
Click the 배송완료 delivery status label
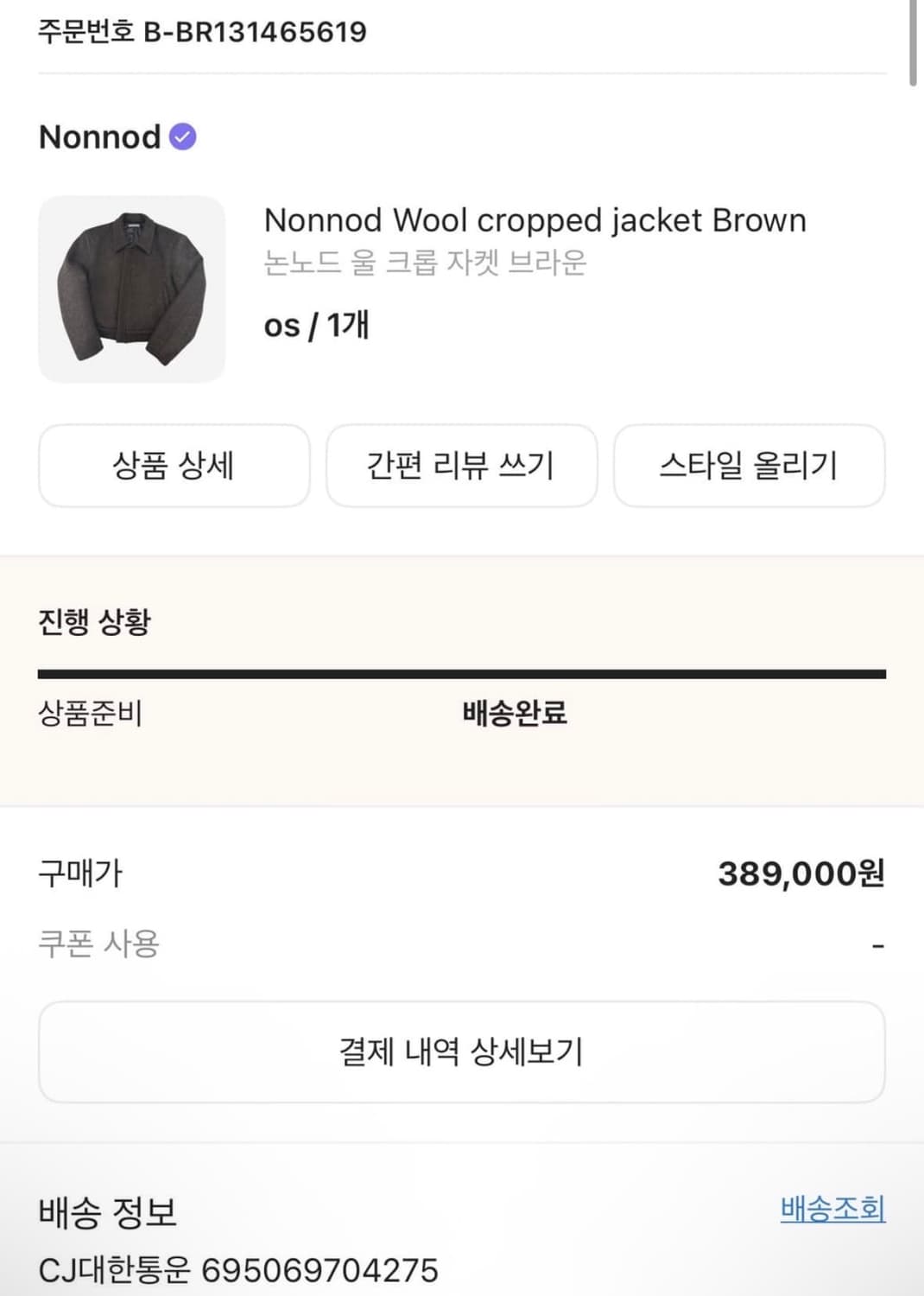(x=513, y=715)
